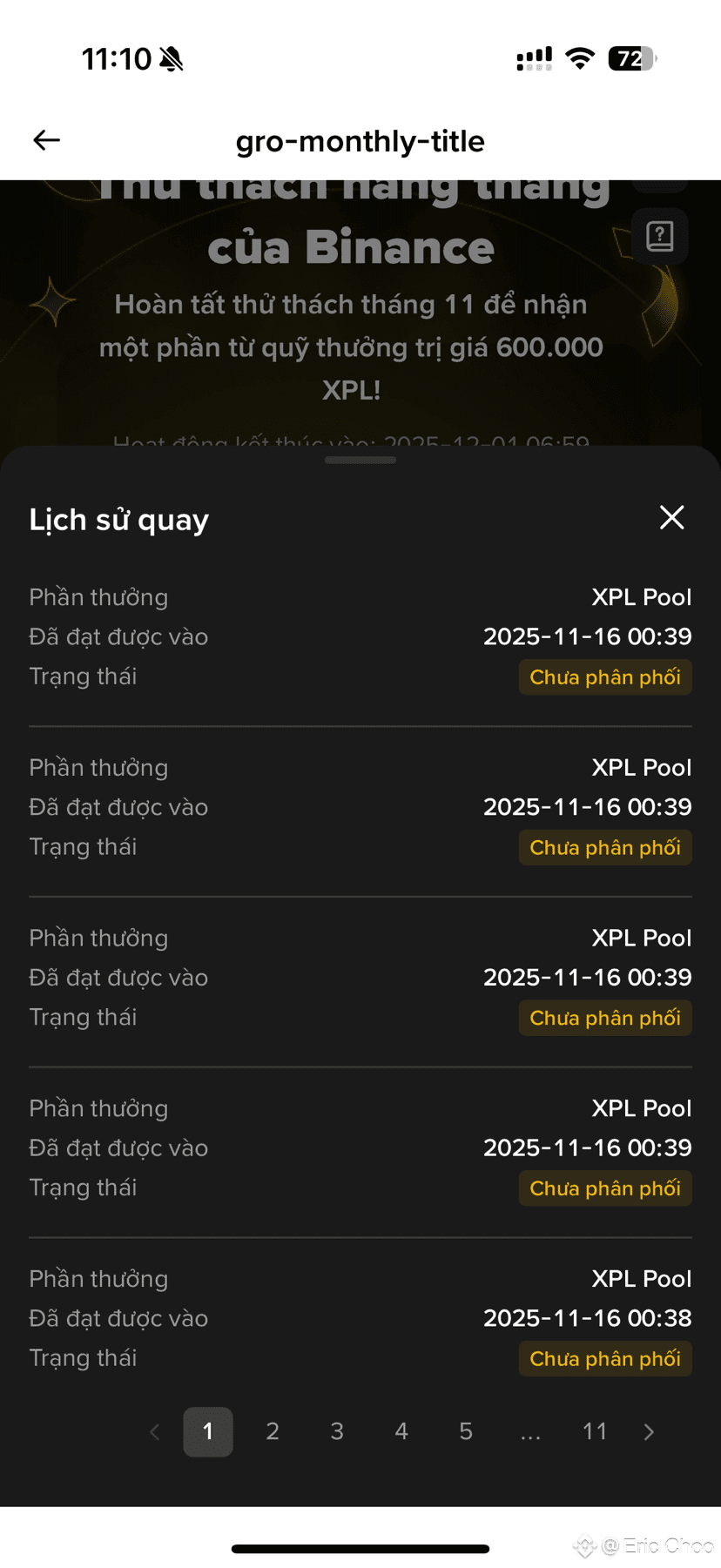Jump to last page 11

595,1431
